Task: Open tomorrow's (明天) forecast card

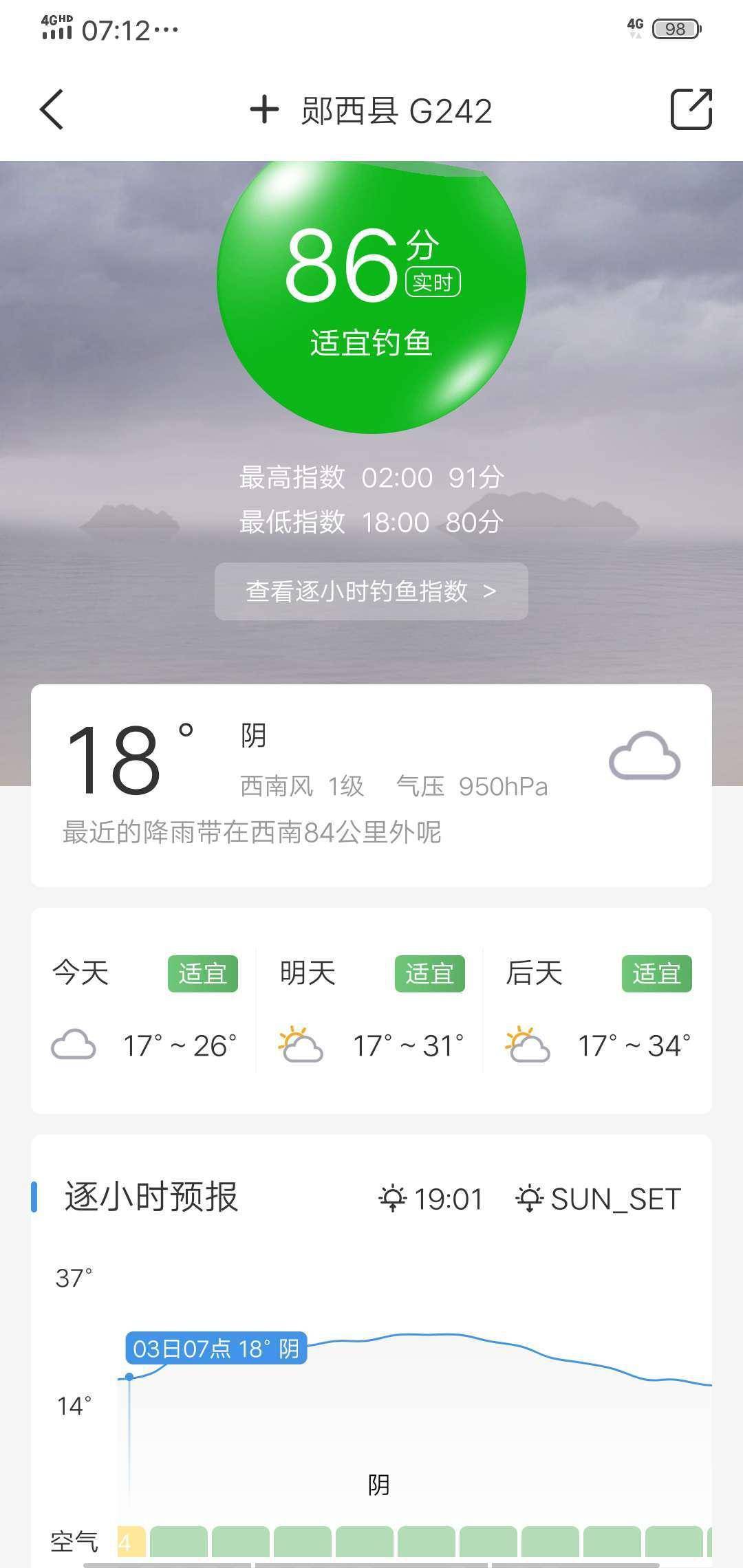Action: (x=371, y=1010)
